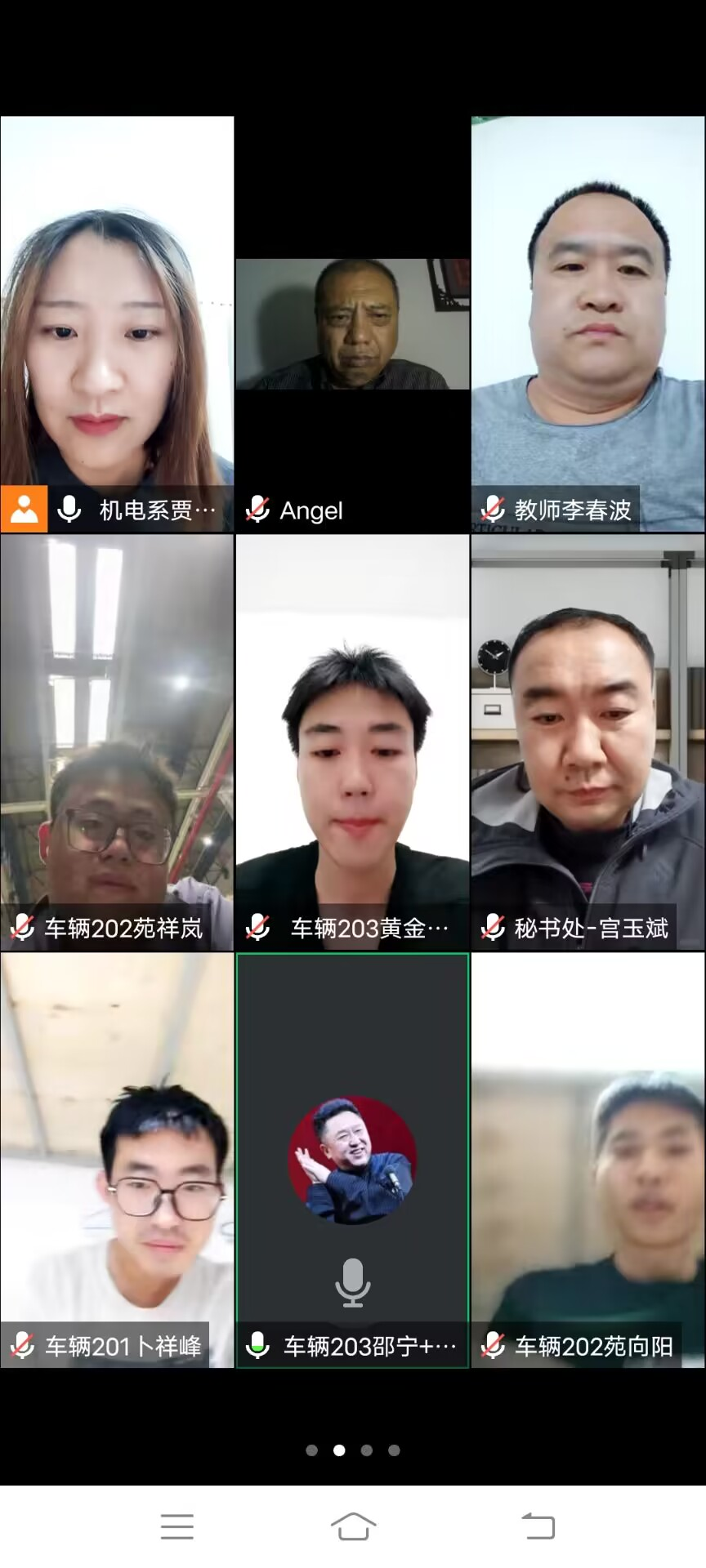Select the 车辆201卜祥峰 video tile
Viewport: 706px width, 1568px height.
[x=117, y=1160]
